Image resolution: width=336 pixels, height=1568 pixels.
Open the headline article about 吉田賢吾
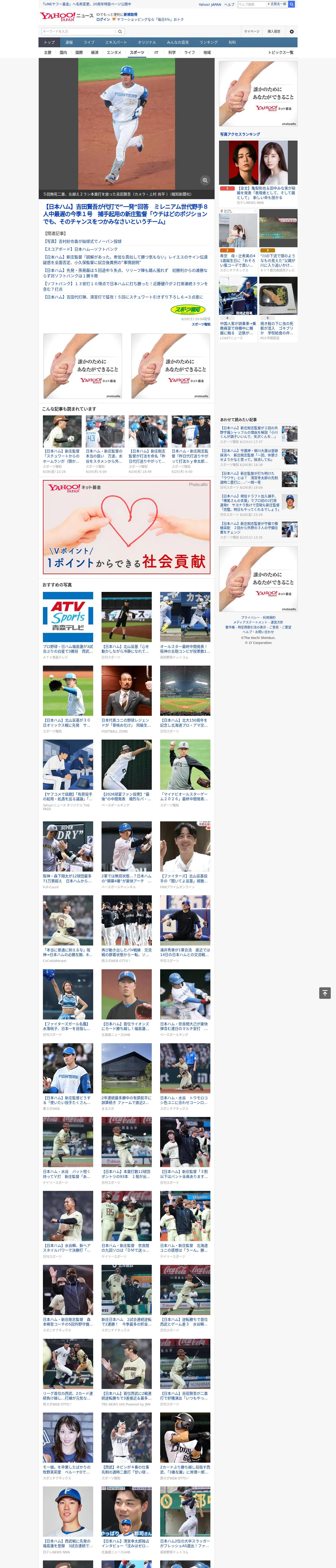pyautogui.click(x=126, y=214)
